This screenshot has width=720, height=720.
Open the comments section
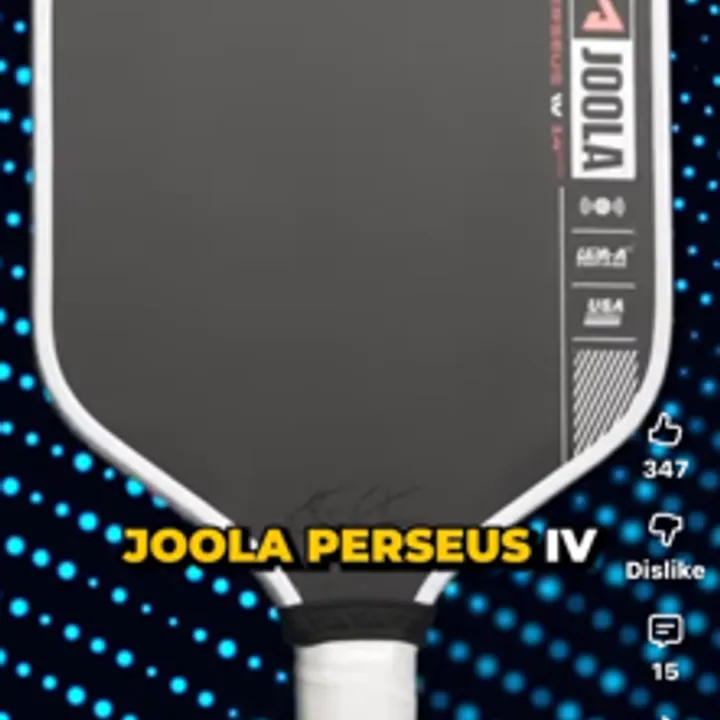(x=665, y=631)
